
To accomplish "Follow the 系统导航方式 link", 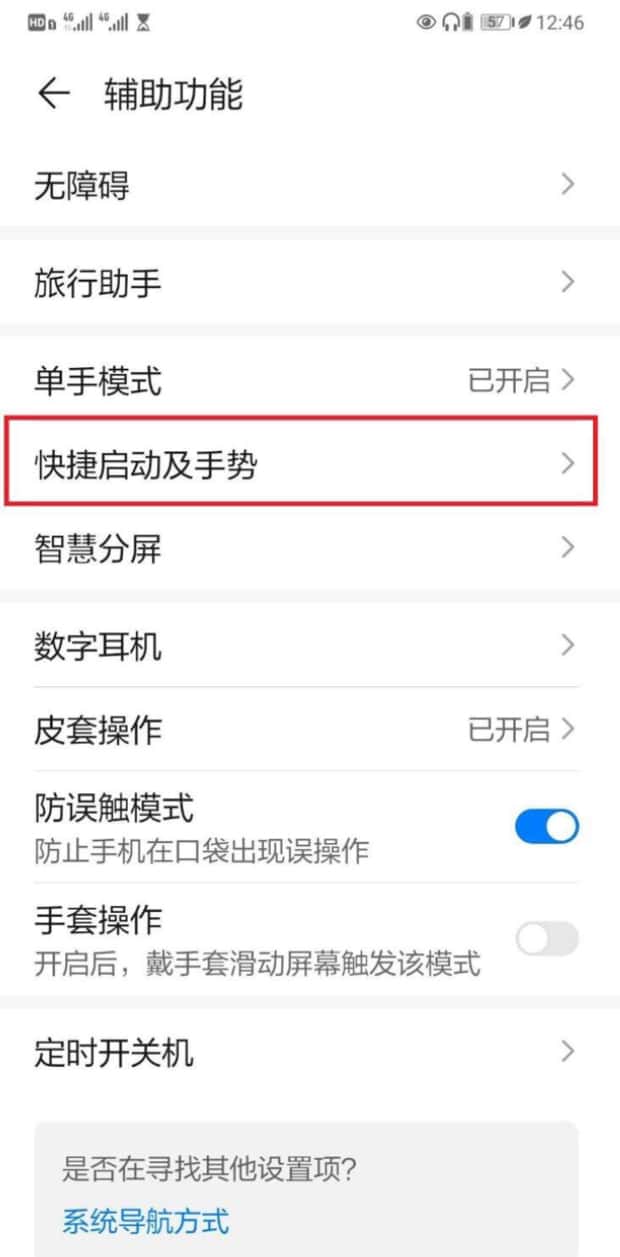I will click(146, 1221).
